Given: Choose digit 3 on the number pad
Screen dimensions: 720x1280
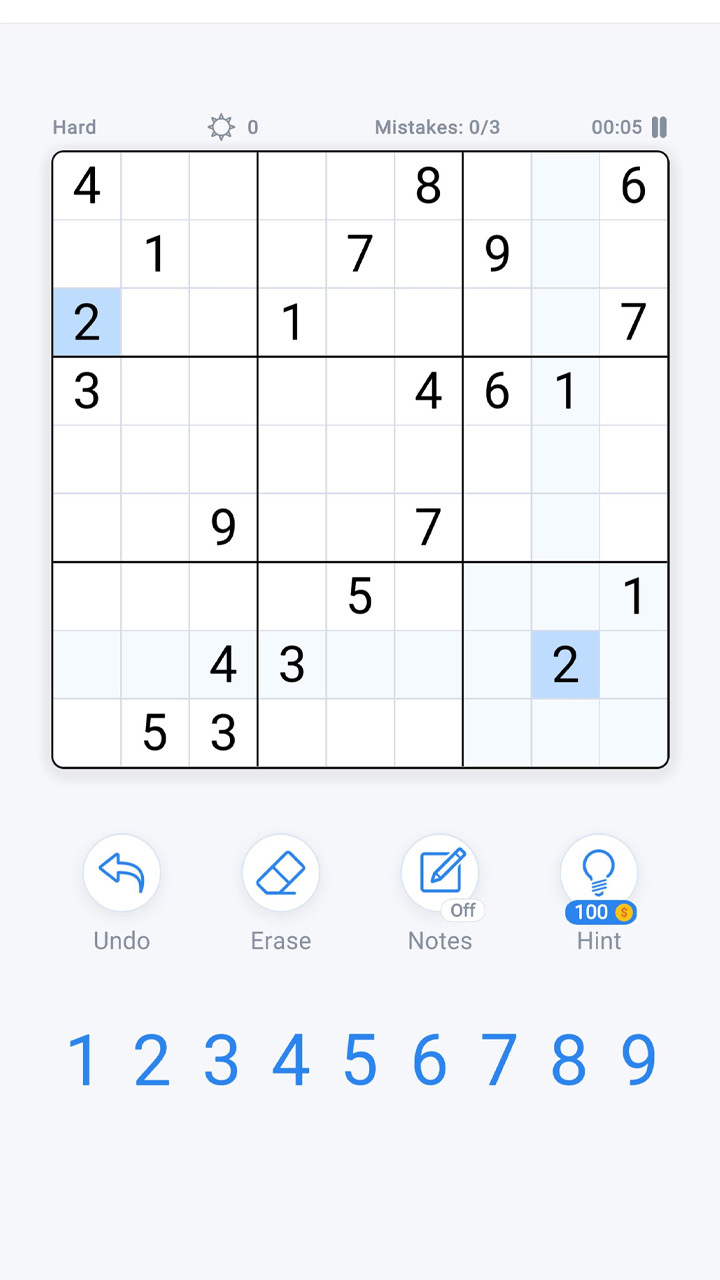Looking at the screenshot, I should (x=221, y=1061).
